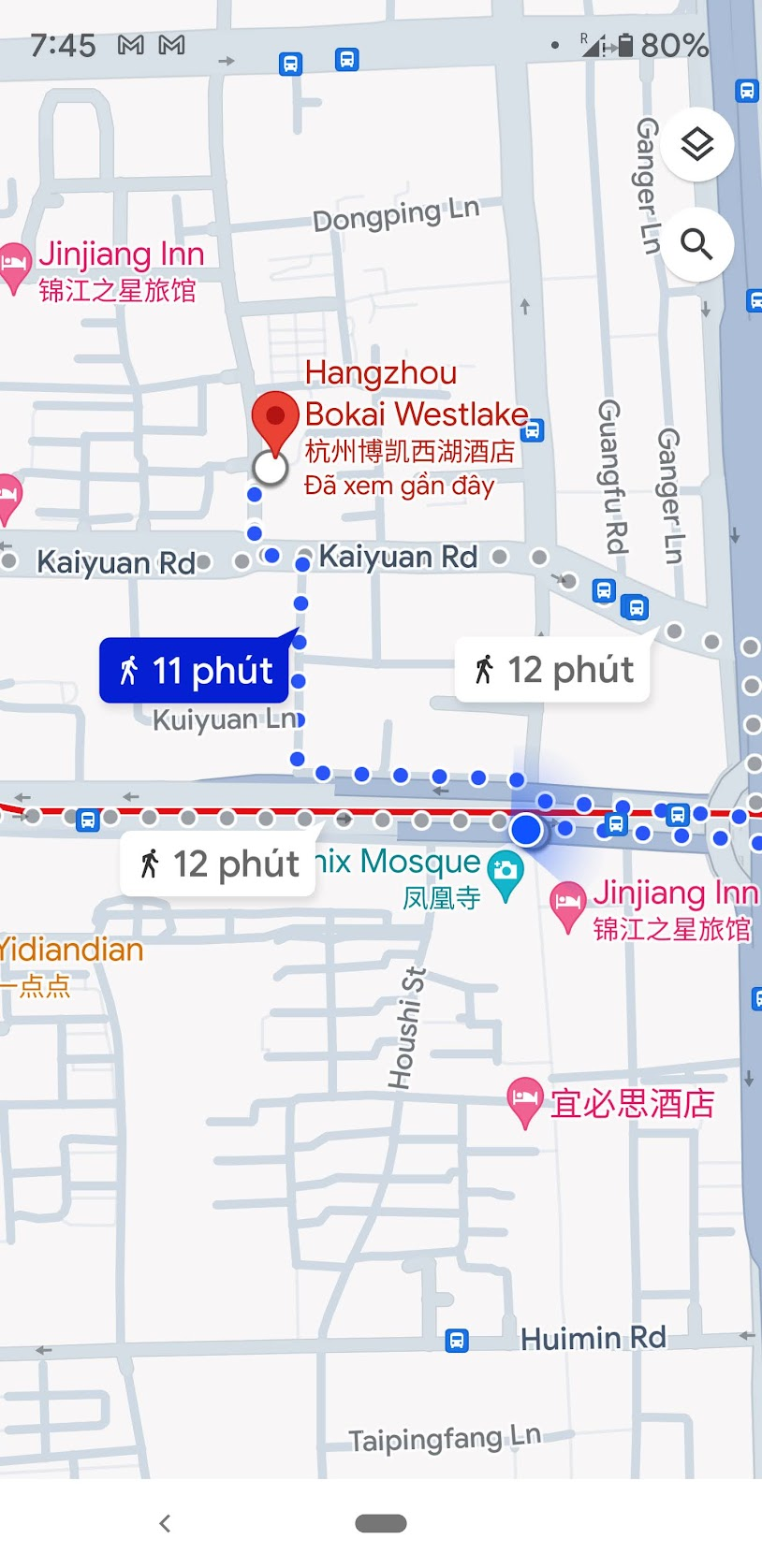The width and height of the screenshot is (762, 1568).
Task: Tap the system home pill
Action: tap(381, 1523)
